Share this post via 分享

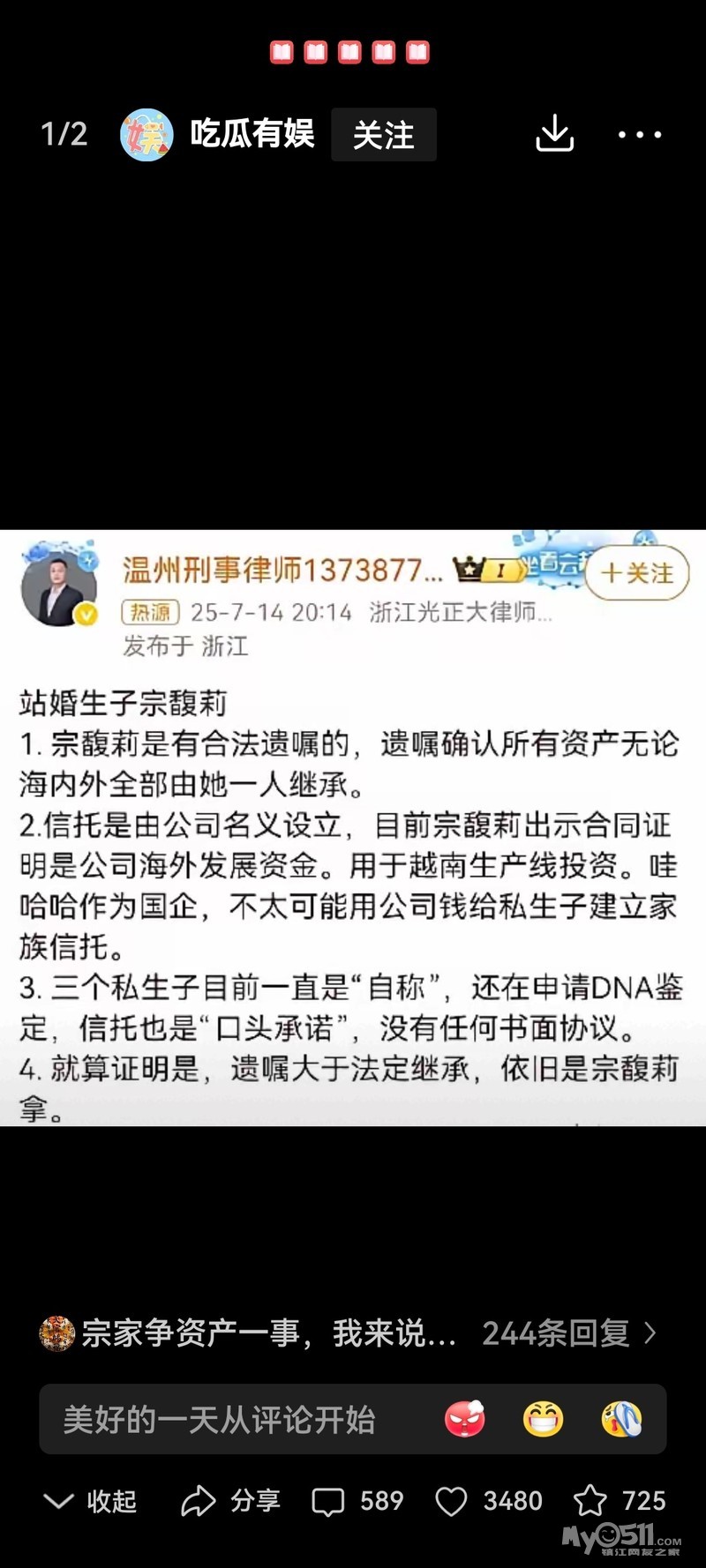[230, 1501]
